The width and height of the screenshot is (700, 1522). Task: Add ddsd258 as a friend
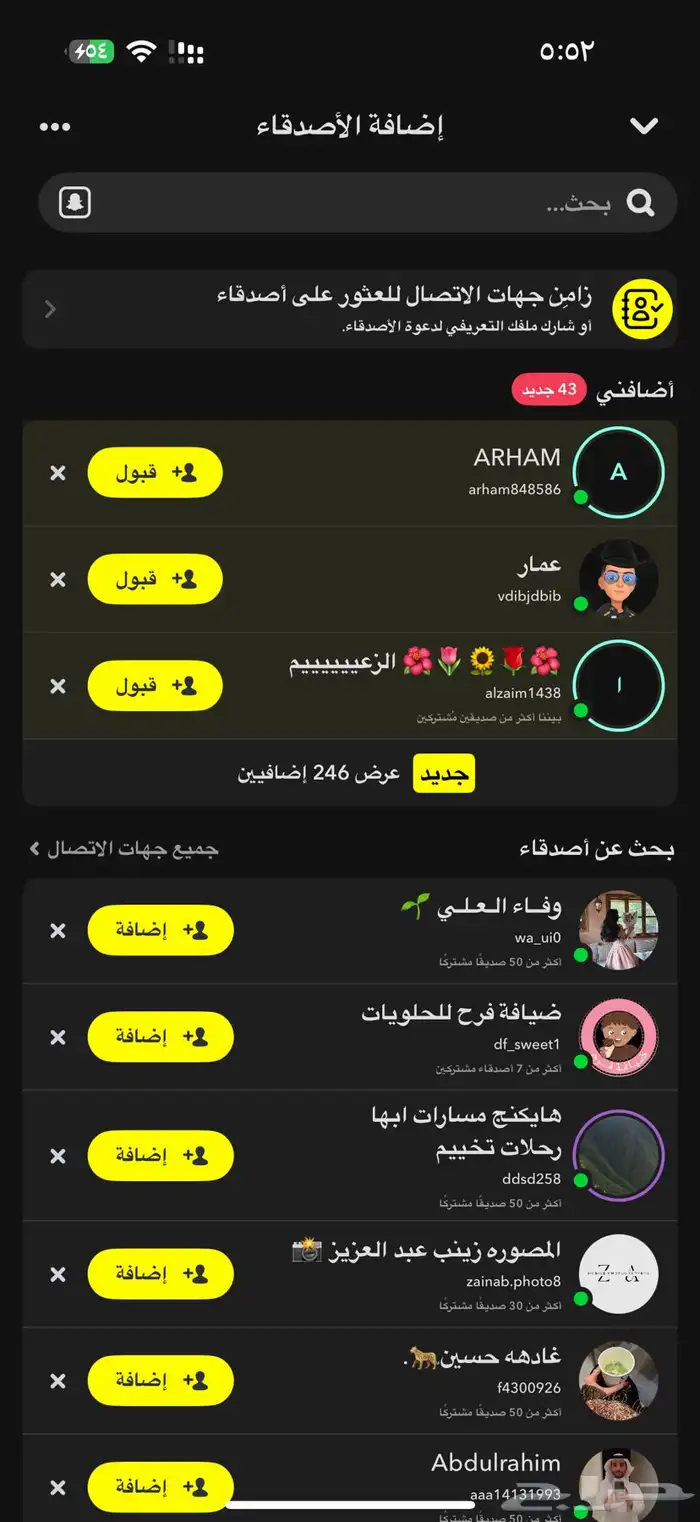click(x=160, y=1155)
